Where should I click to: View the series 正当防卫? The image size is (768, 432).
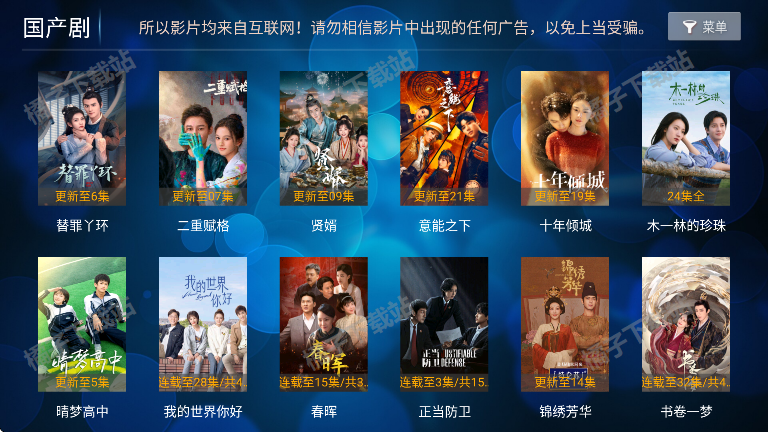[444, 324]
